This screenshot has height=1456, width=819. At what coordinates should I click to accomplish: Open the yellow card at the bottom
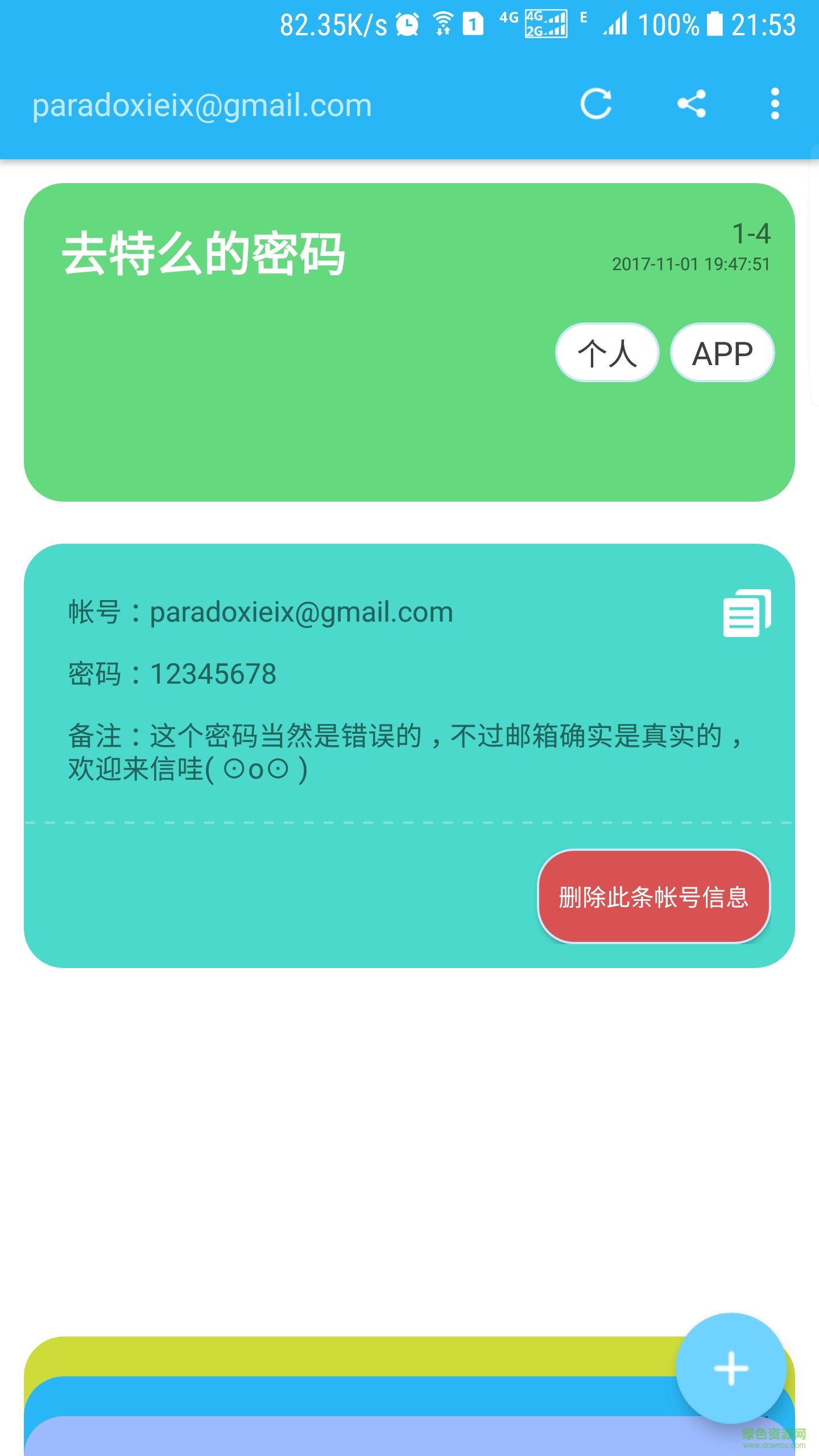[341, 1356]
